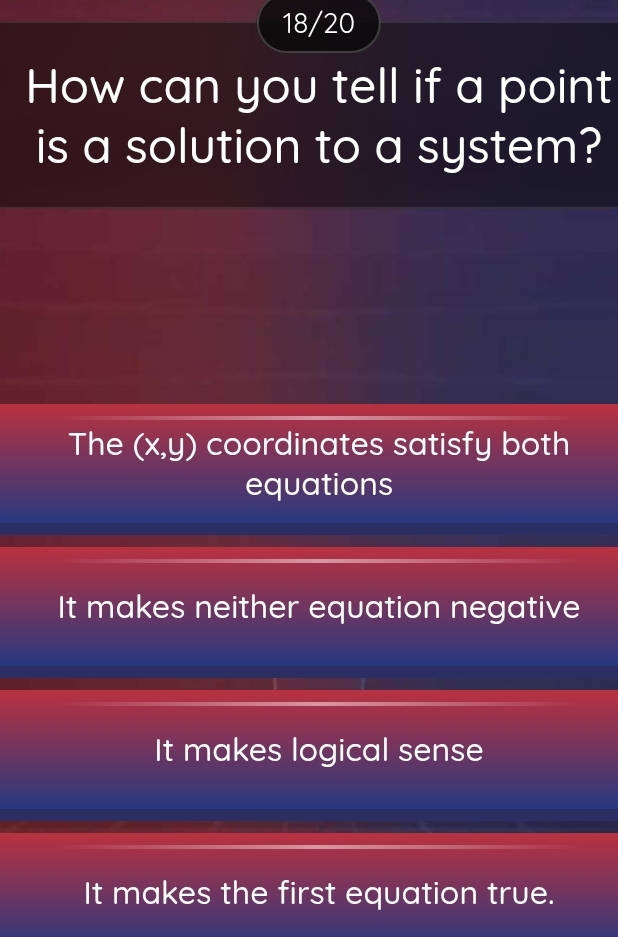Image resolution: width=618 pixels, height=937 pixels.
Task: Choose "It makes neither equation negative"
Action: pos(309,607)
